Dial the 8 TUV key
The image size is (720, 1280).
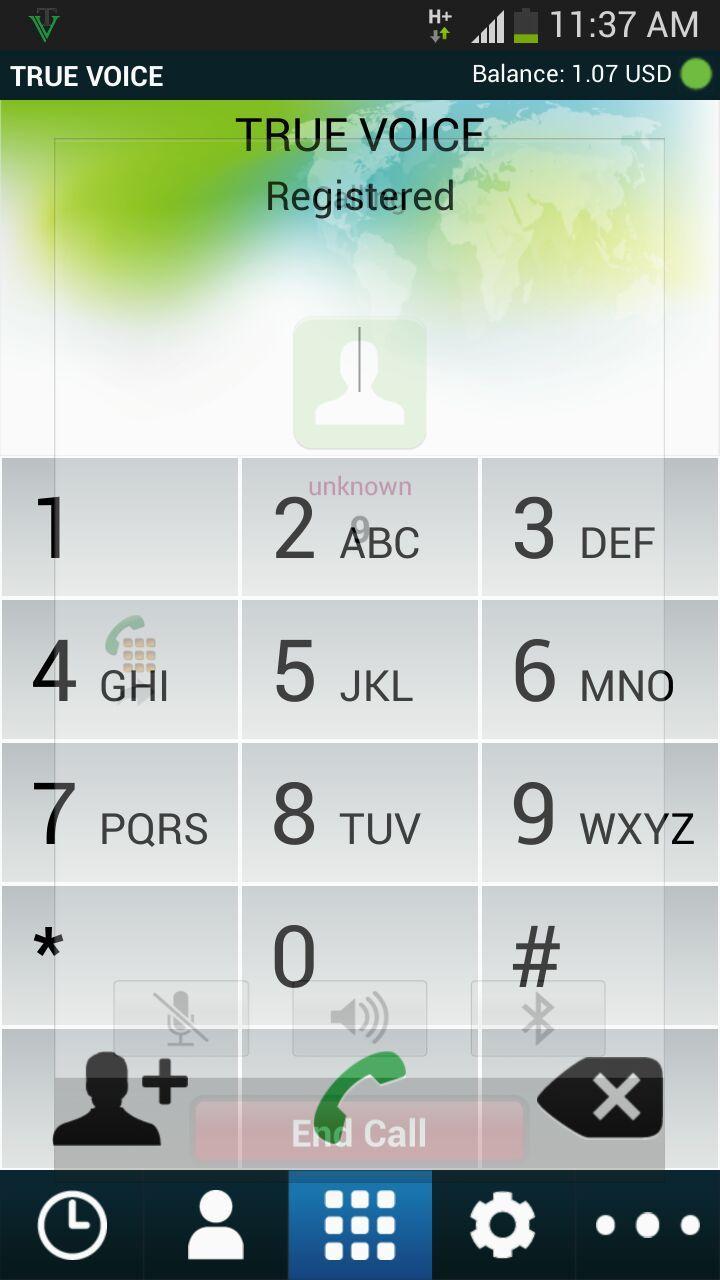(x=360, y=814)
